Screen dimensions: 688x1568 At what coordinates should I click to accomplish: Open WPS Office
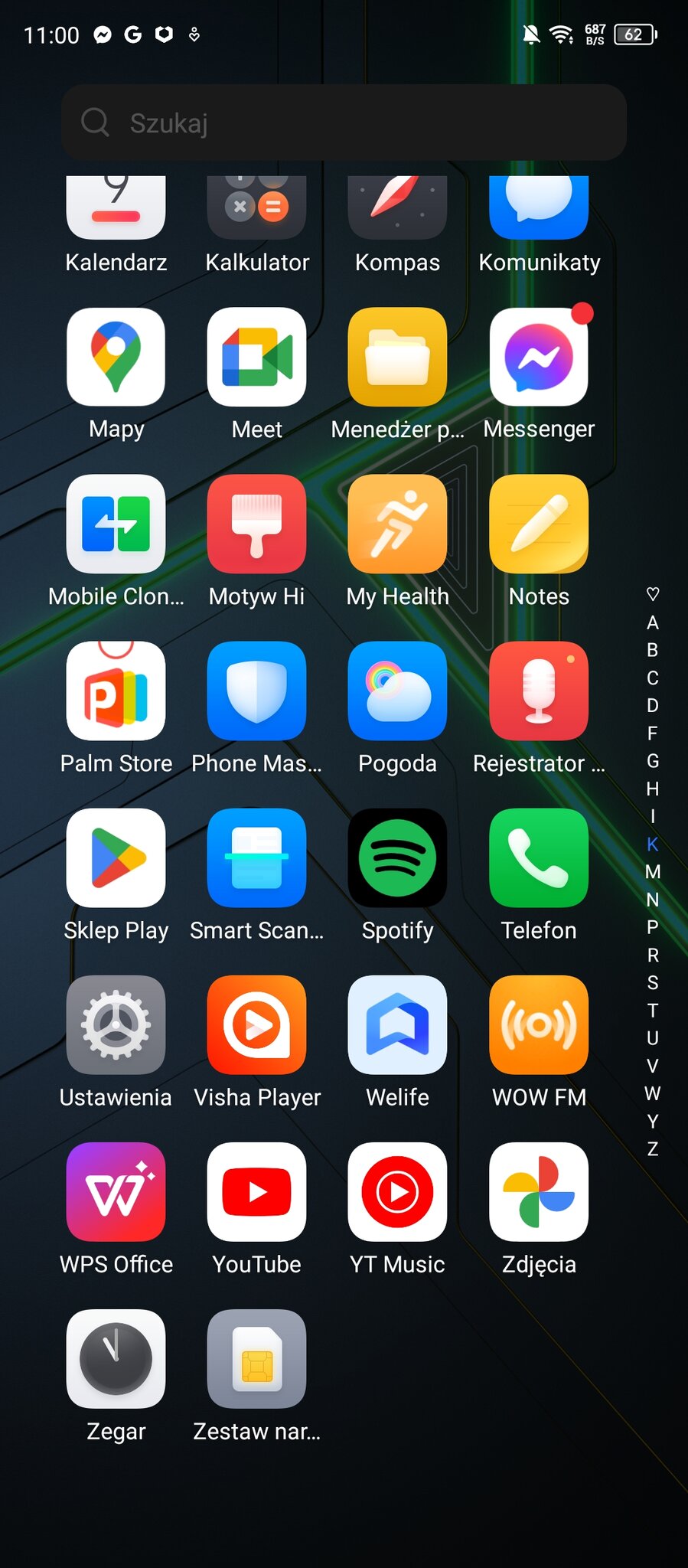[x=116, y=1192]
